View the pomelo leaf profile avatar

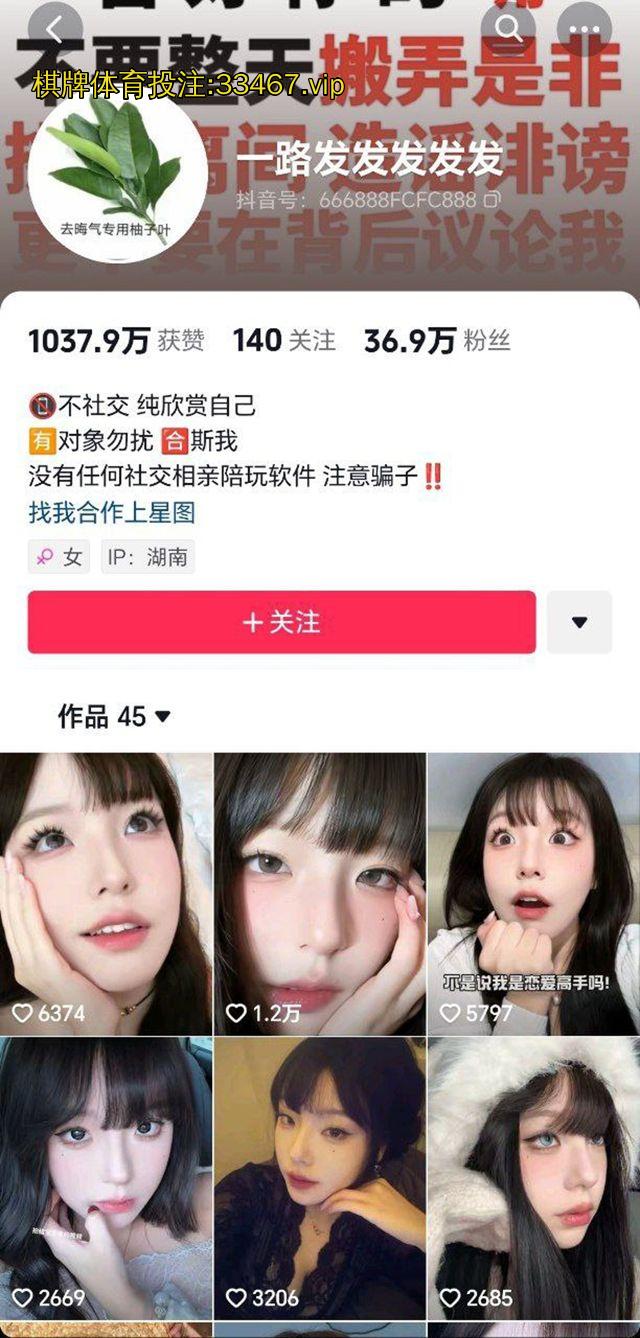(x=118, y=173)
